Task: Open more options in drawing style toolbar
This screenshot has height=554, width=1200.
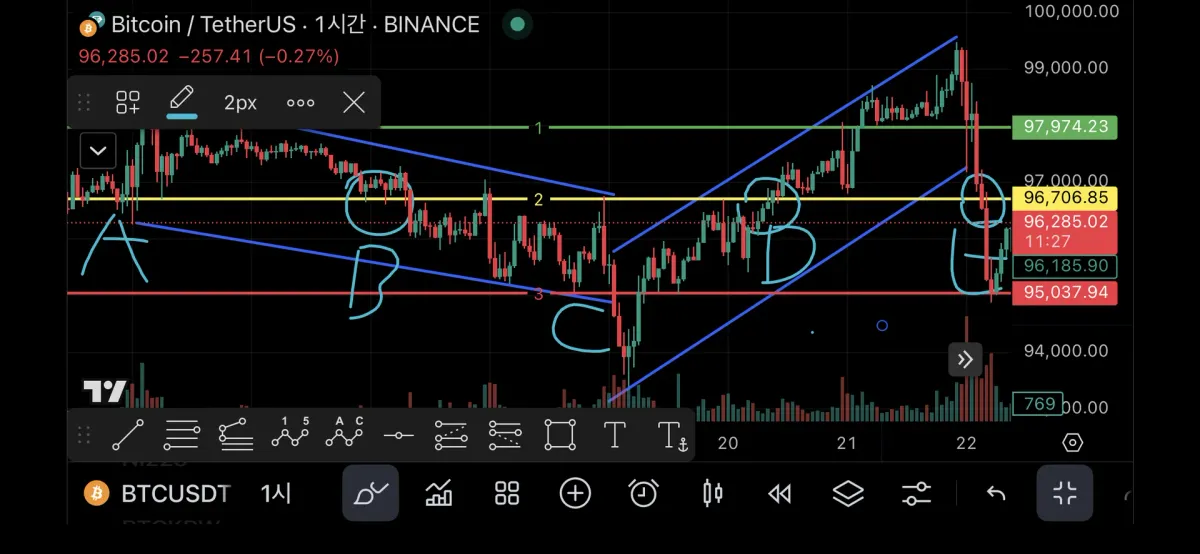Action: (300, 102)
